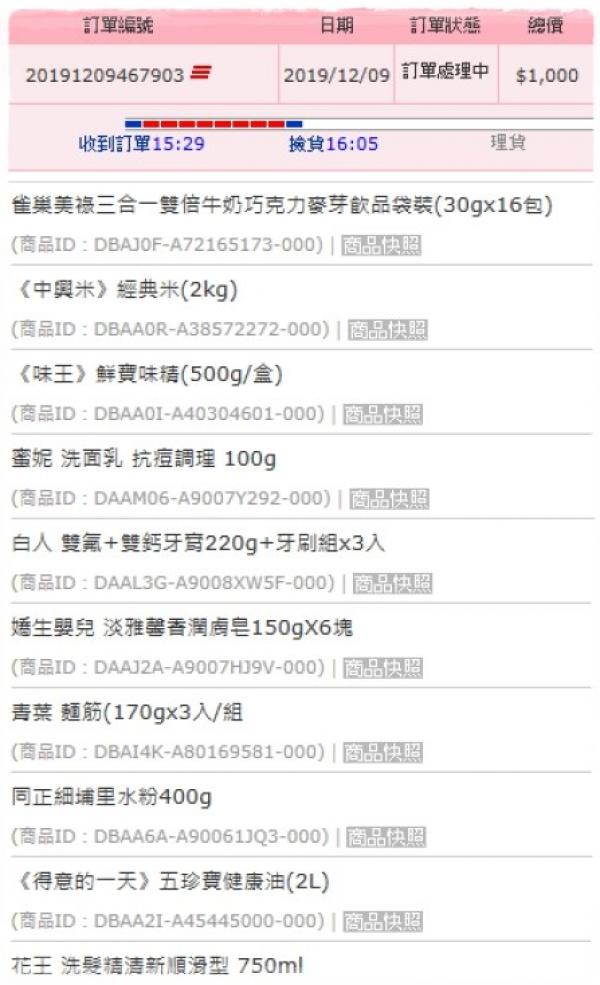Open 商品快照 for 味王 鮮寶味精
The width and height of the screenshot is (600, 985).
pyautogui.click(x=383, y=414)
